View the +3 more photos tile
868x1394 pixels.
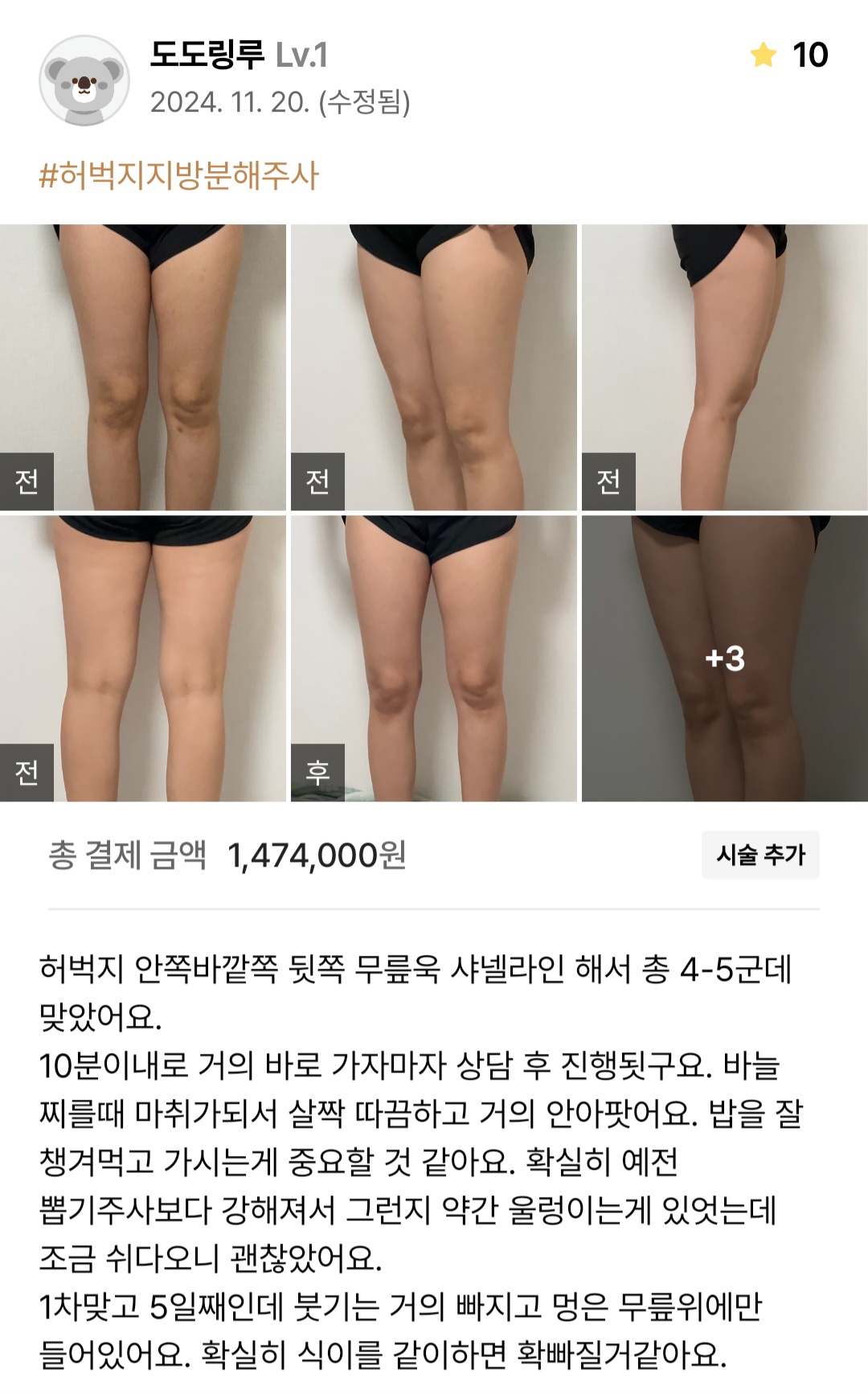coord(724,658)
